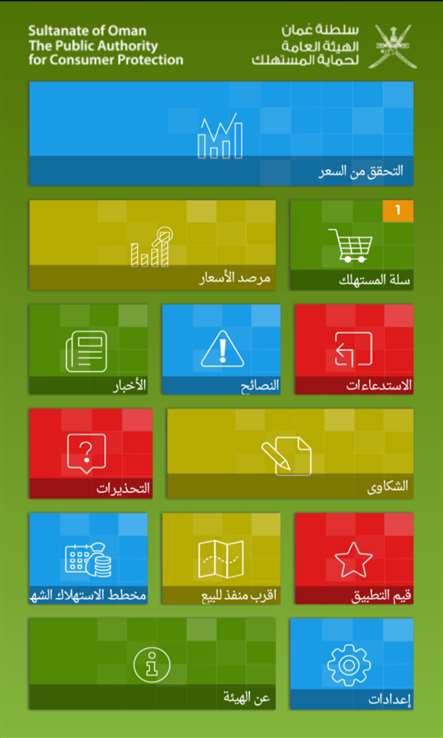Open the recalls tile (الاستدعاءات)
Image resolution: width=443 pixels, height=738 pixels.
(x=354, y=349)
